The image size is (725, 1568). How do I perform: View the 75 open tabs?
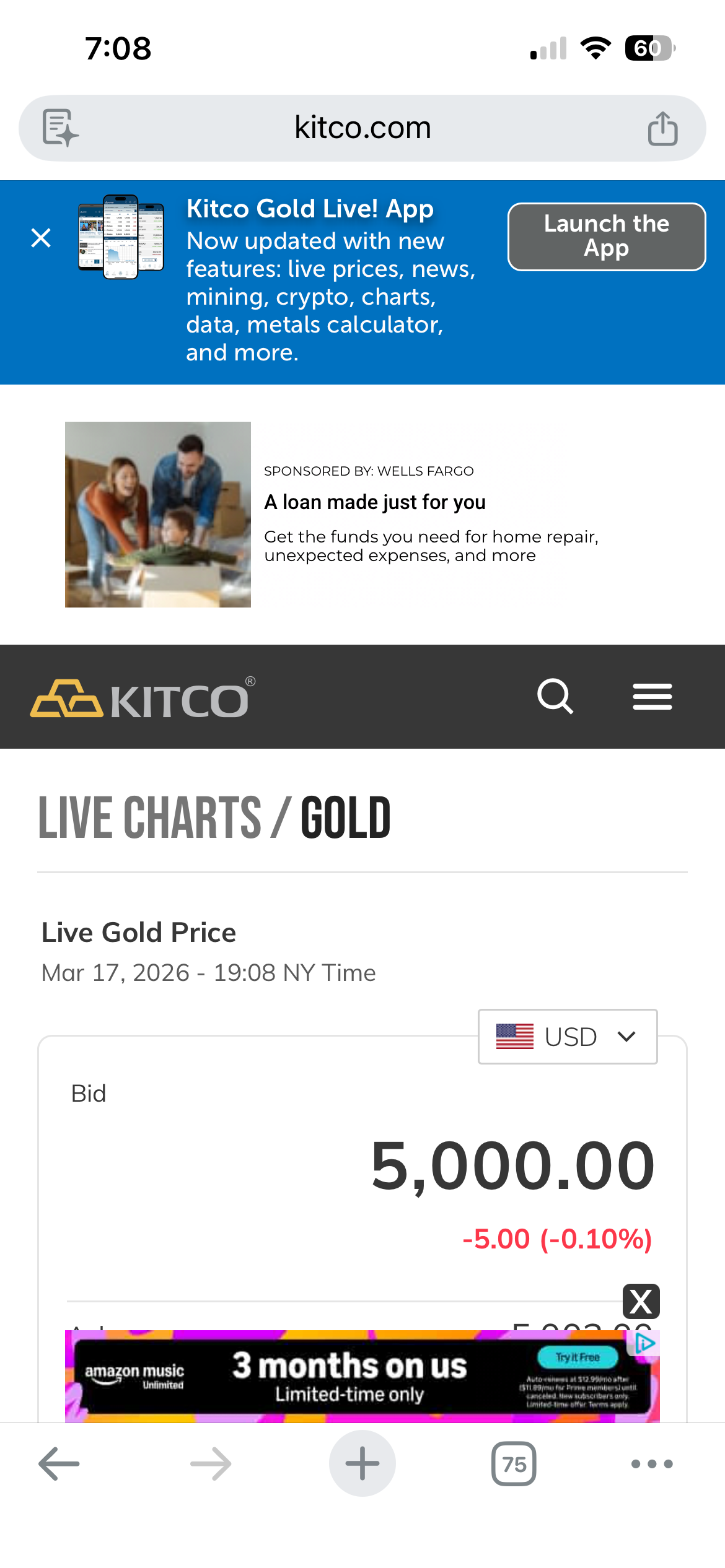514,1464
